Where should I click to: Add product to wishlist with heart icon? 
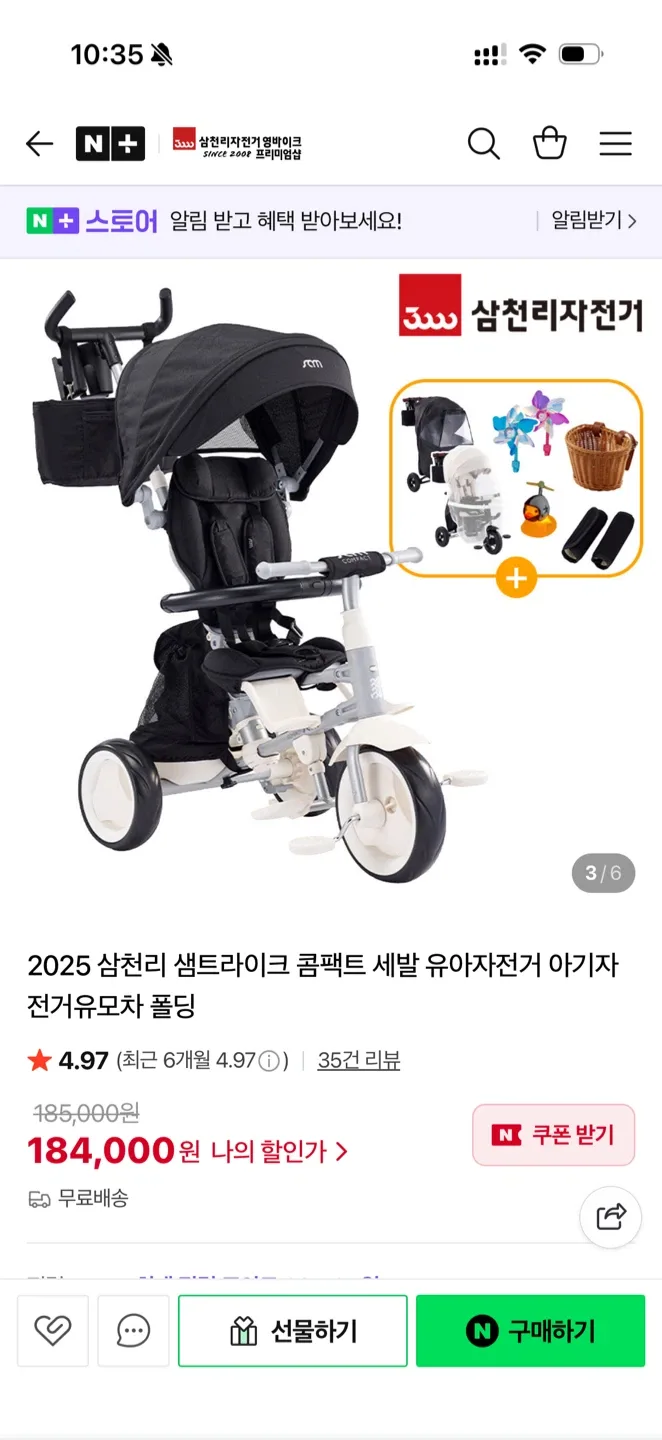[53, 1330]
